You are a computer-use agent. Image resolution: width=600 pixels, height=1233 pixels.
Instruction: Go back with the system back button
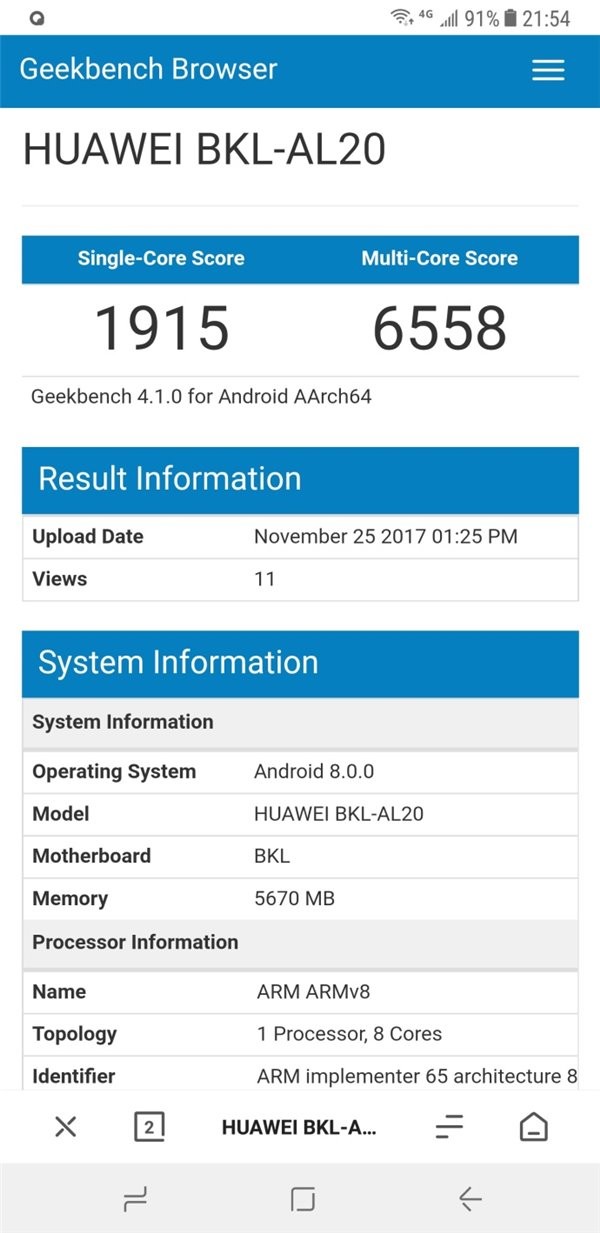coord(469,1199)
